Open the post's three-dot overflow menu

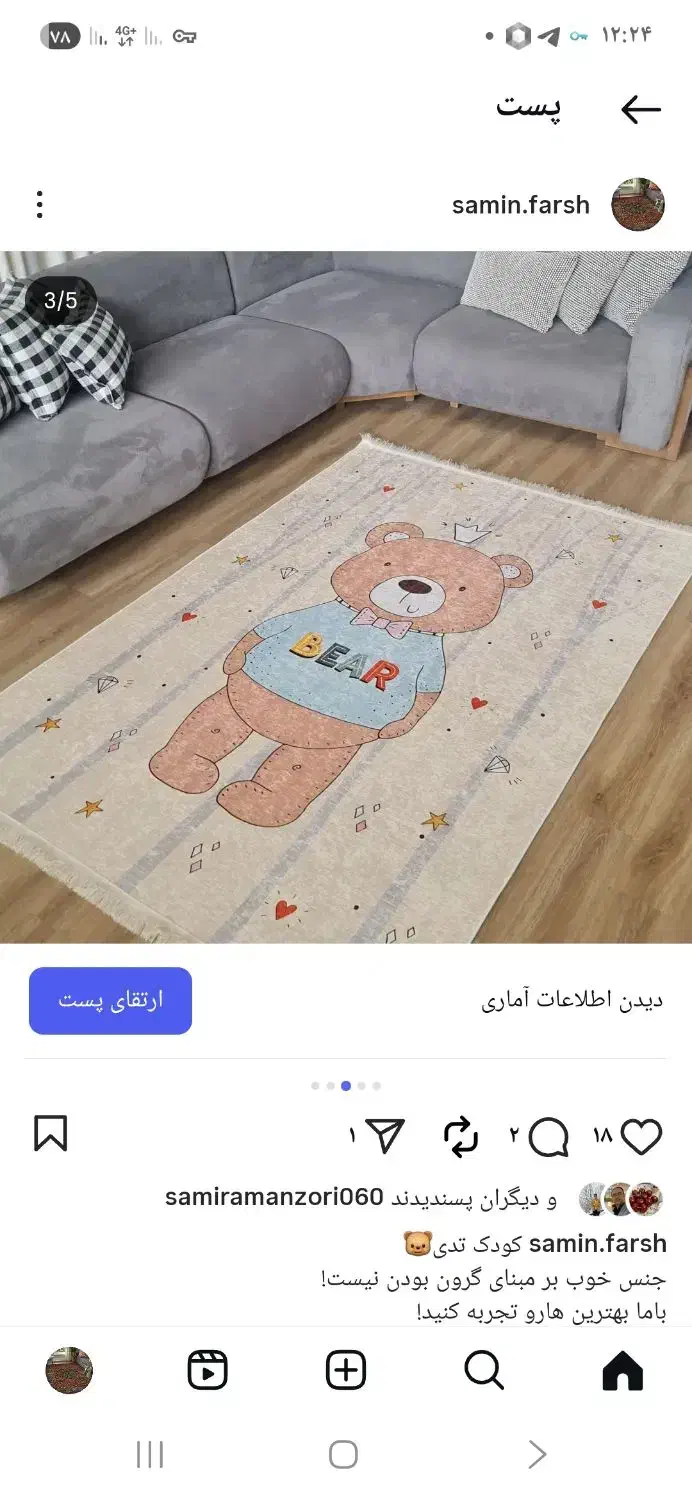pyautogui.click(x=39, y=205)
